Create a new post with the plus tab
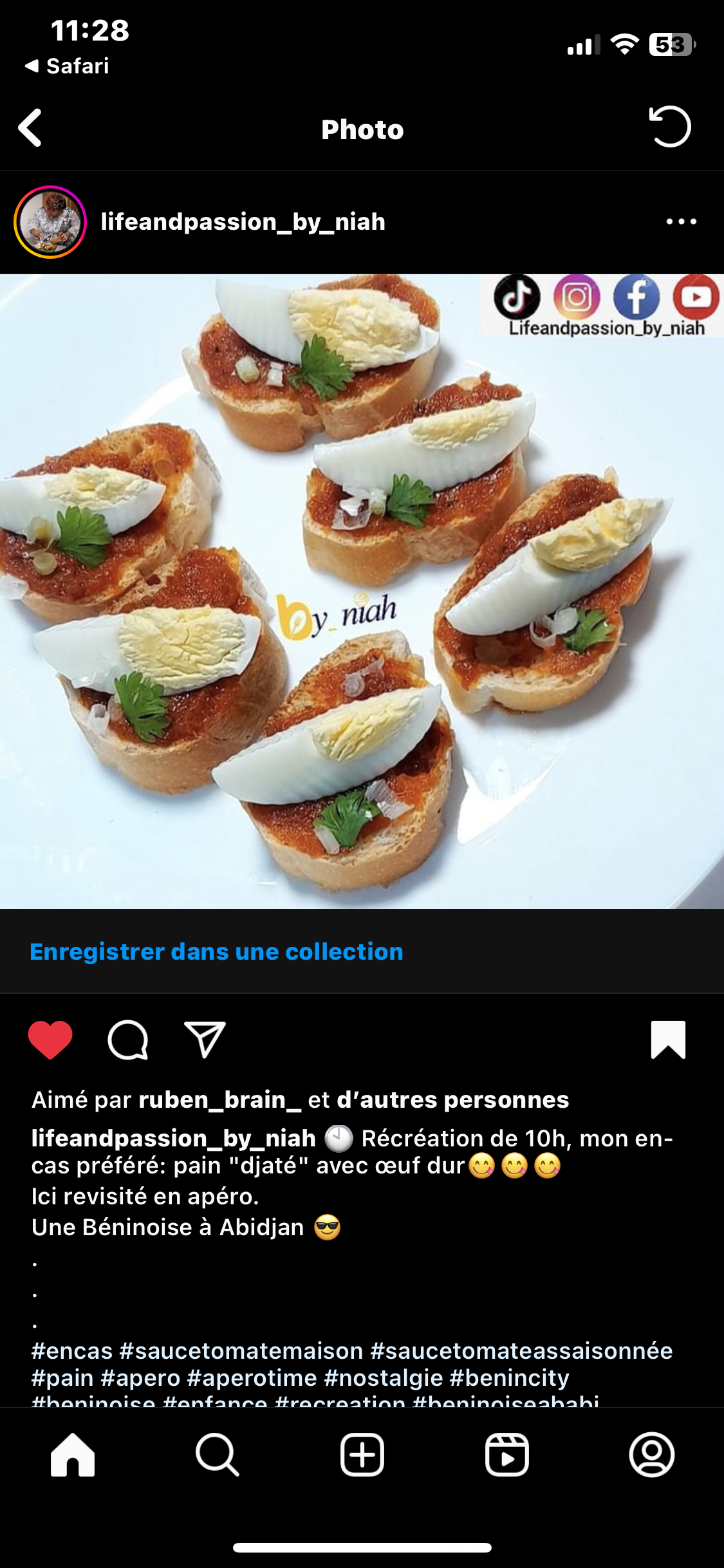The height and width of the screenshot is (1568, 724). click(x=362, y=1455)
